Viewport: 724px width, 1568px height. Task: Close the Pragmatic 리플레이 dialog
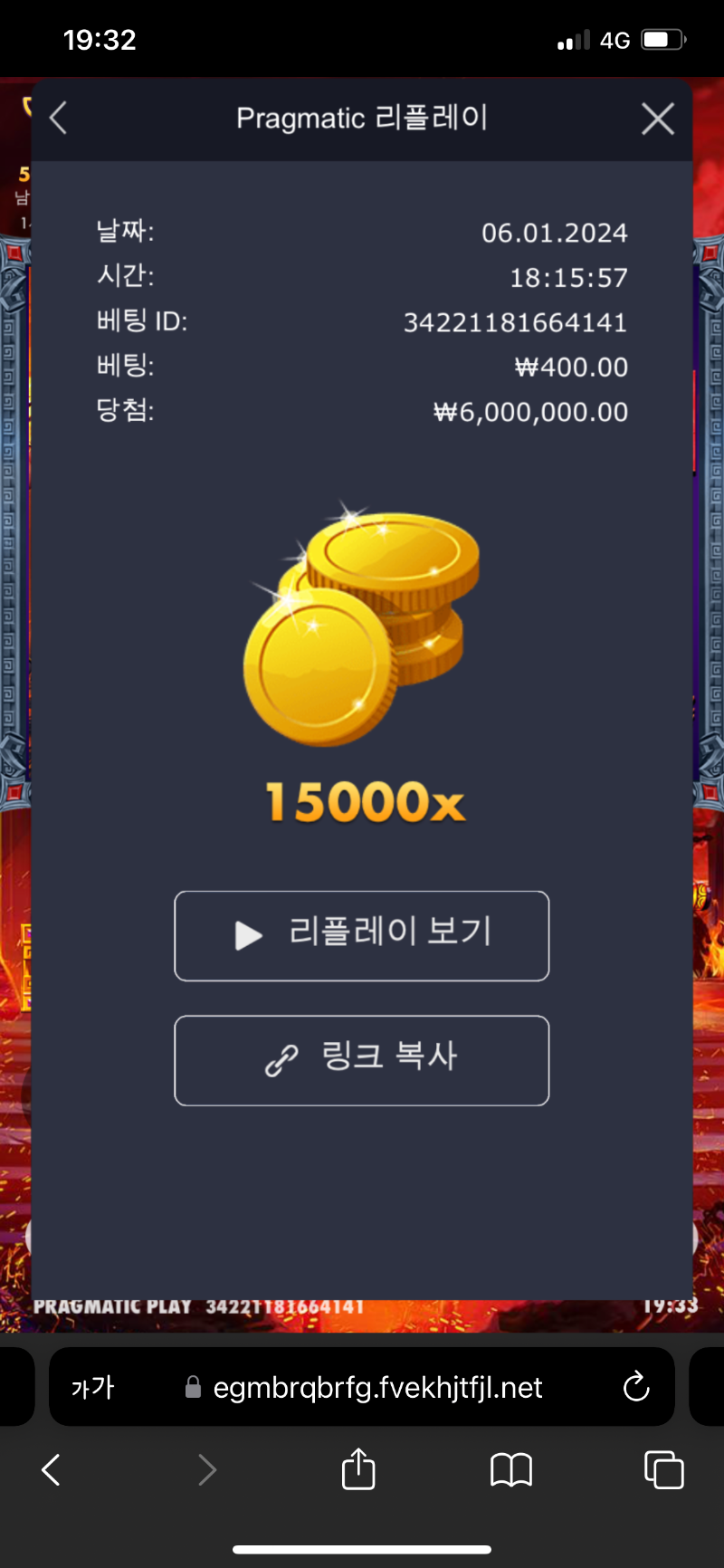[x=658, y=119]
